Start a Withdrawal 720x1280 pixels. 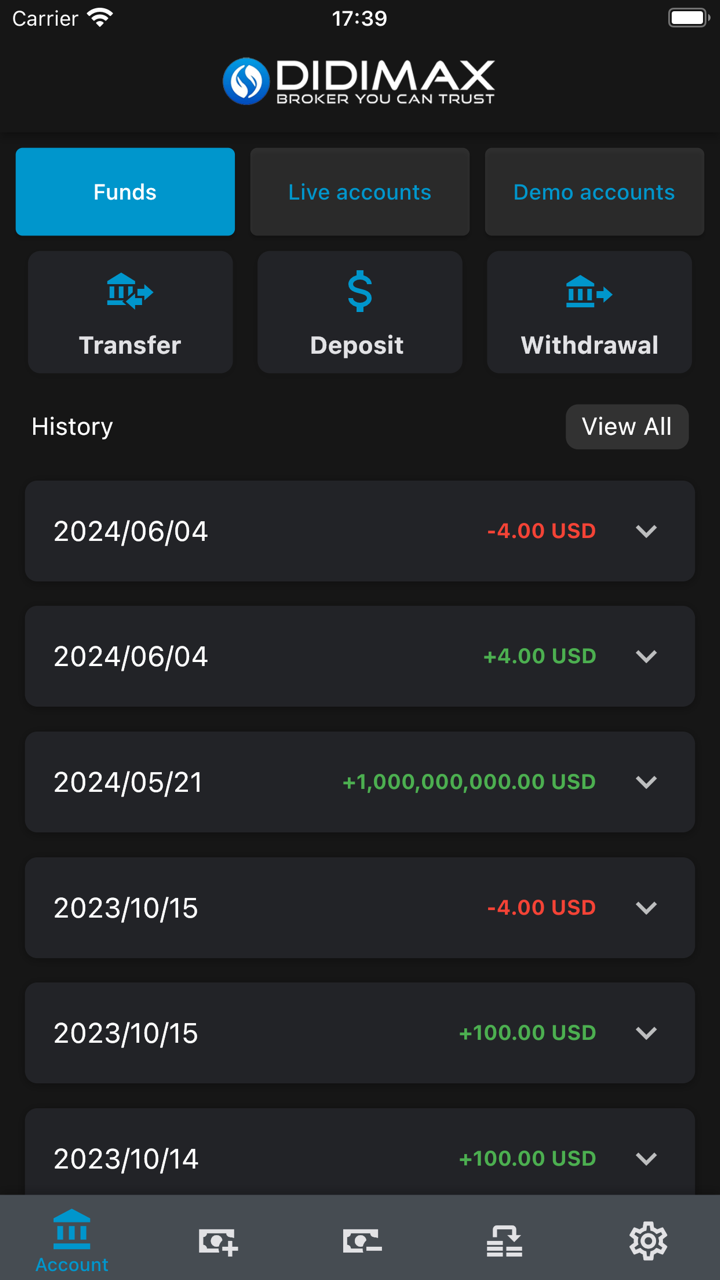589,312
